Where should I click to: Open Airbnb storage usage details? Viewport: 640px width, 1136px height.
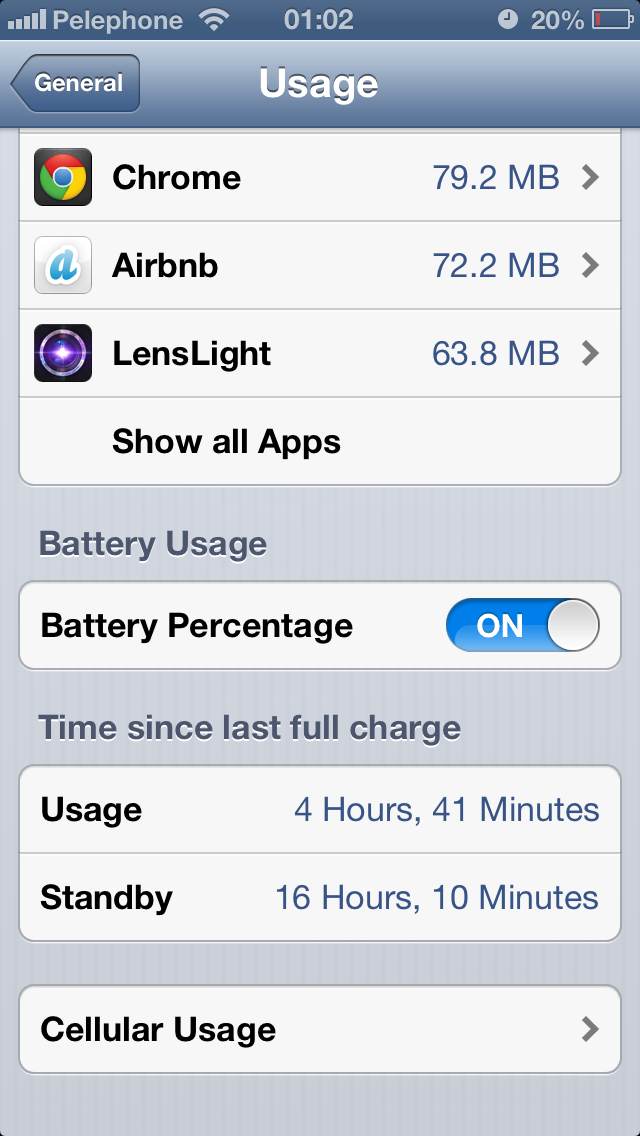[320, 265]
